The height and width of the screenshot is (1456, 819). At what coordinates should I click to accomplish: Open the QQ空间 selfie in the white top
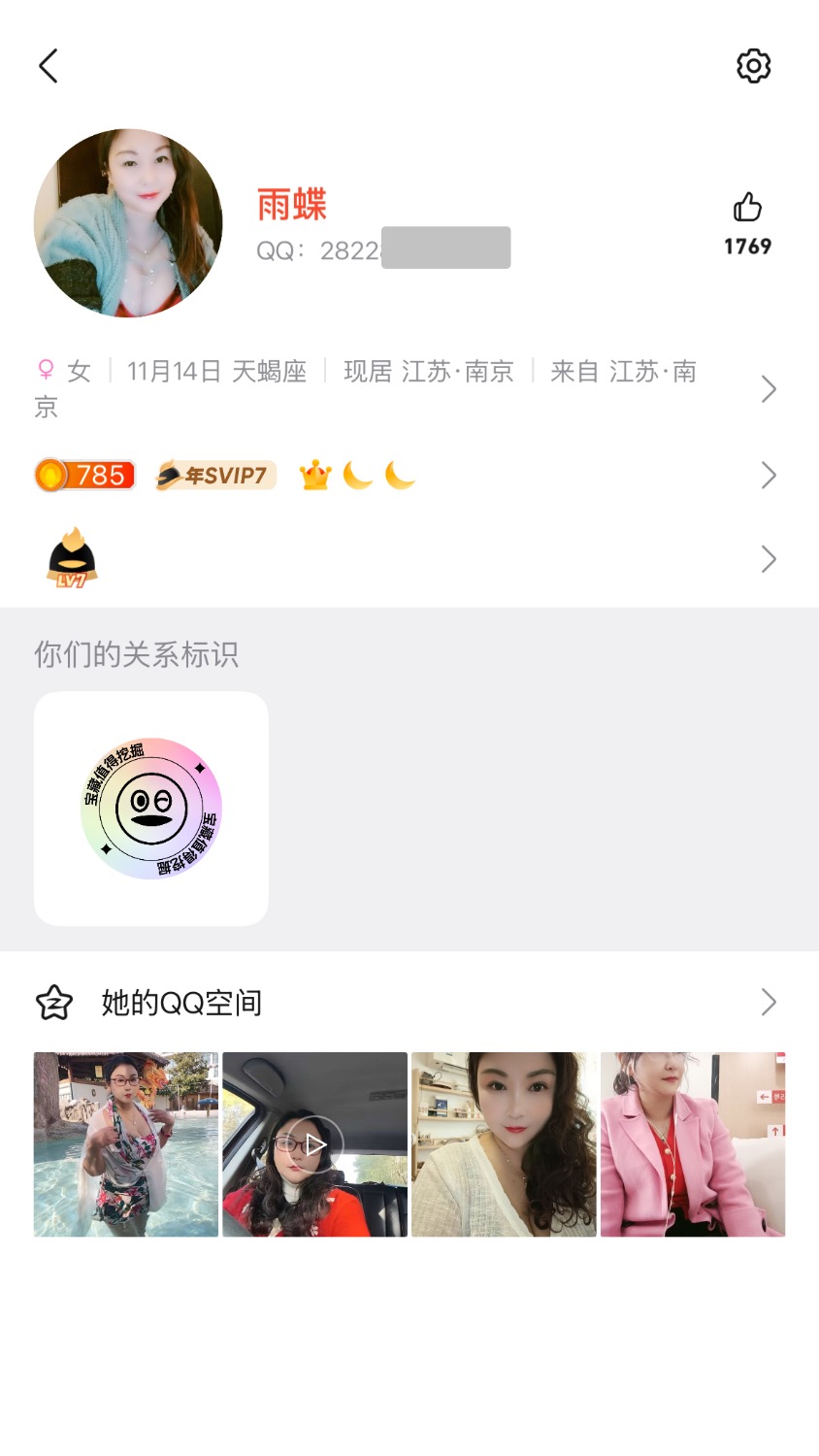(504, 1144)
